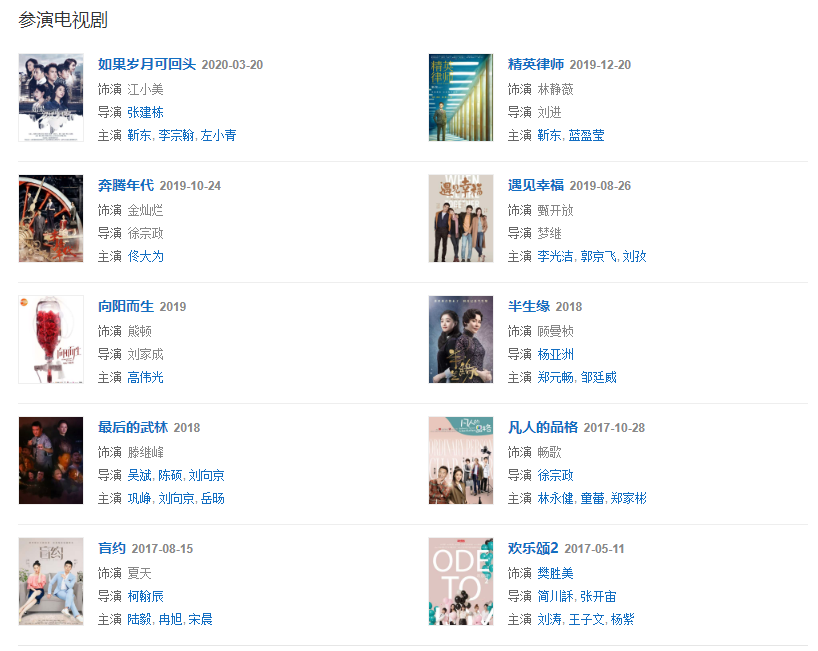Open actor 郭京飞's link
Viewport: 818px width, 651px height.
tap(598, 256)
